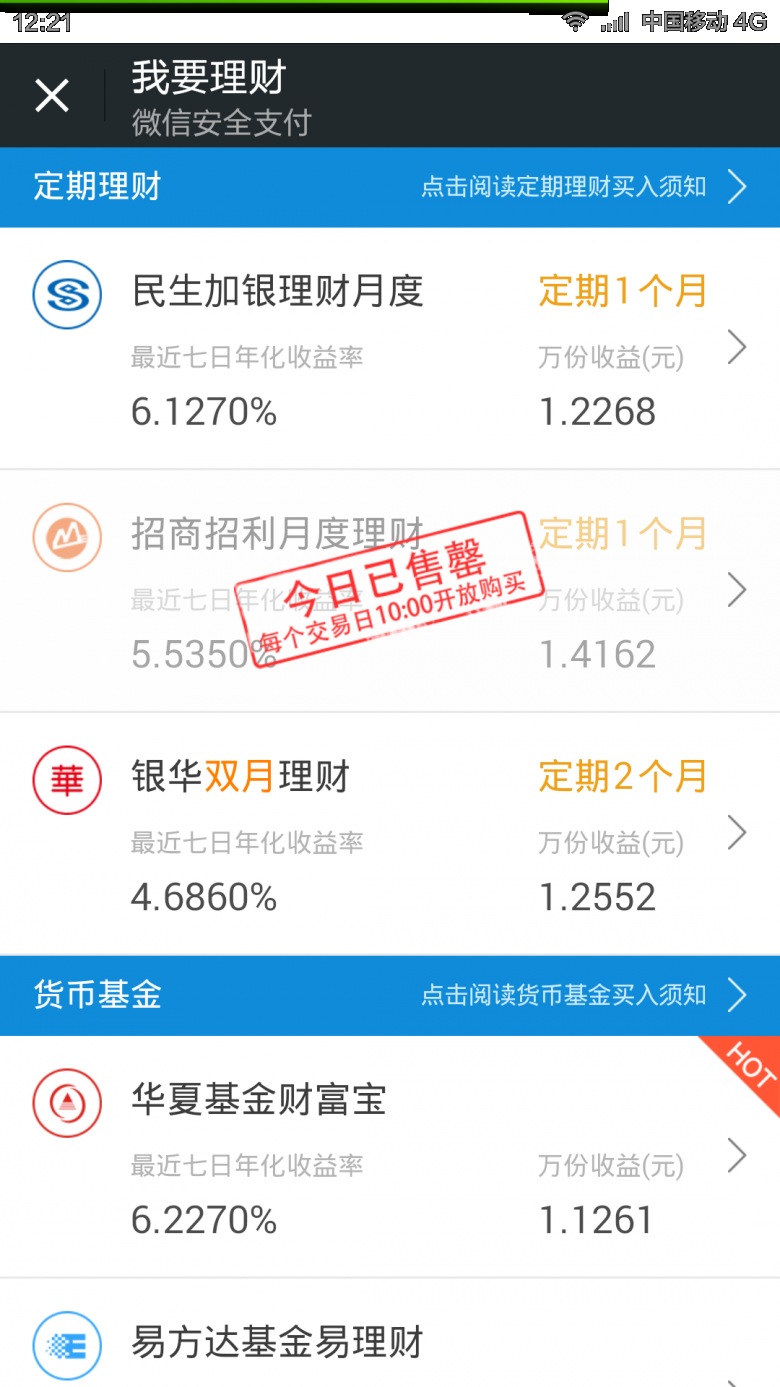Open 点击阅读定期理财买入须知 link

(x=582, y=187)
